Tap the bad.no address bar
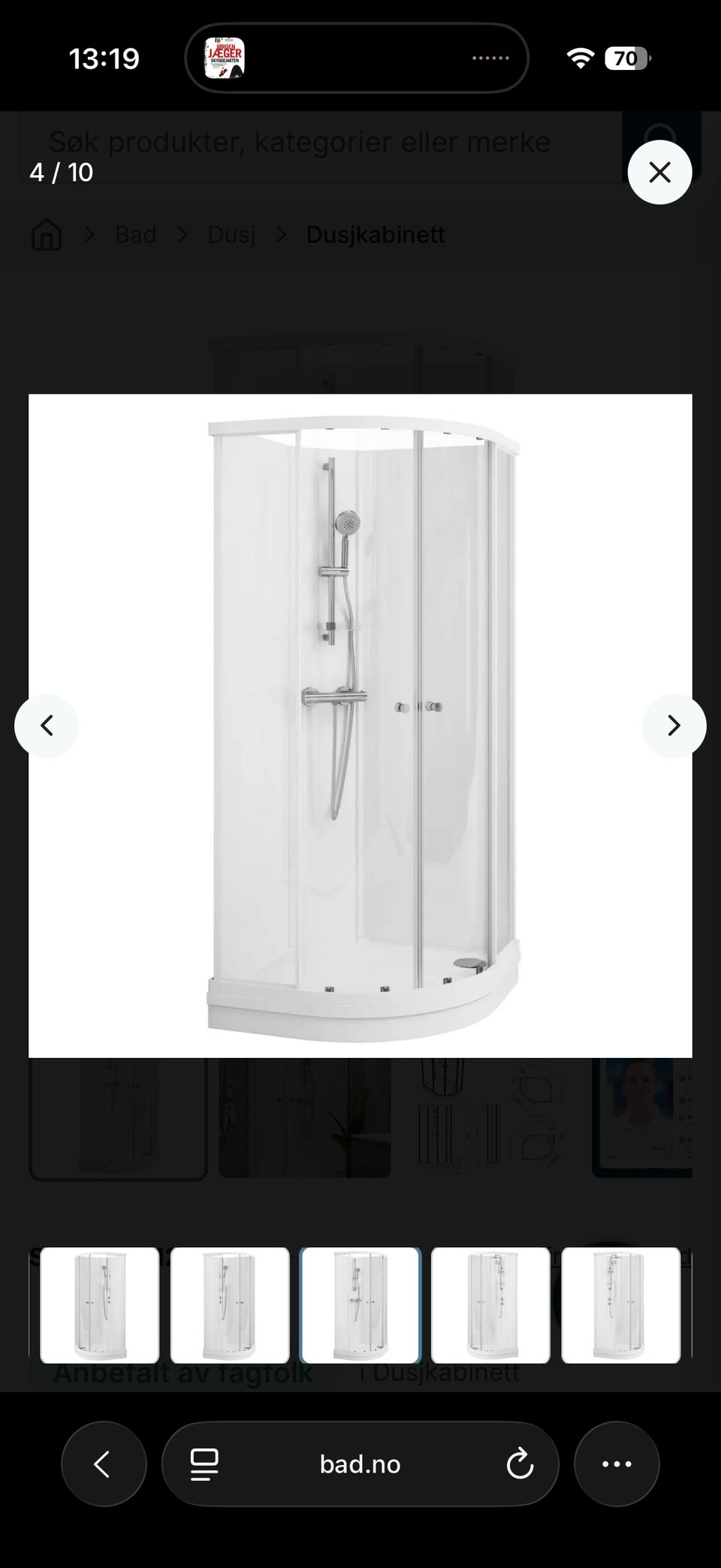 360,1464
